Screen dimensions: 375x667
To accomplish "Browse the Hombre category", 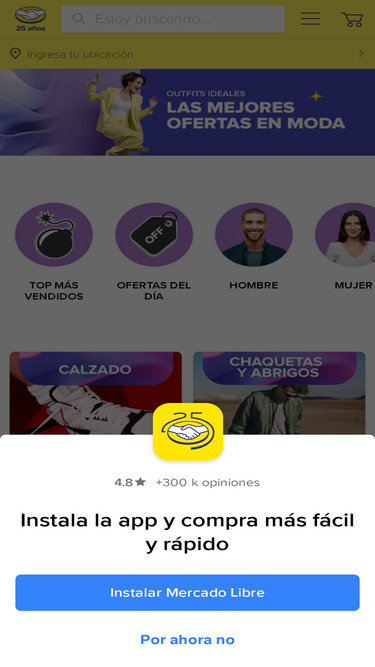I will (x=254, y=247).
